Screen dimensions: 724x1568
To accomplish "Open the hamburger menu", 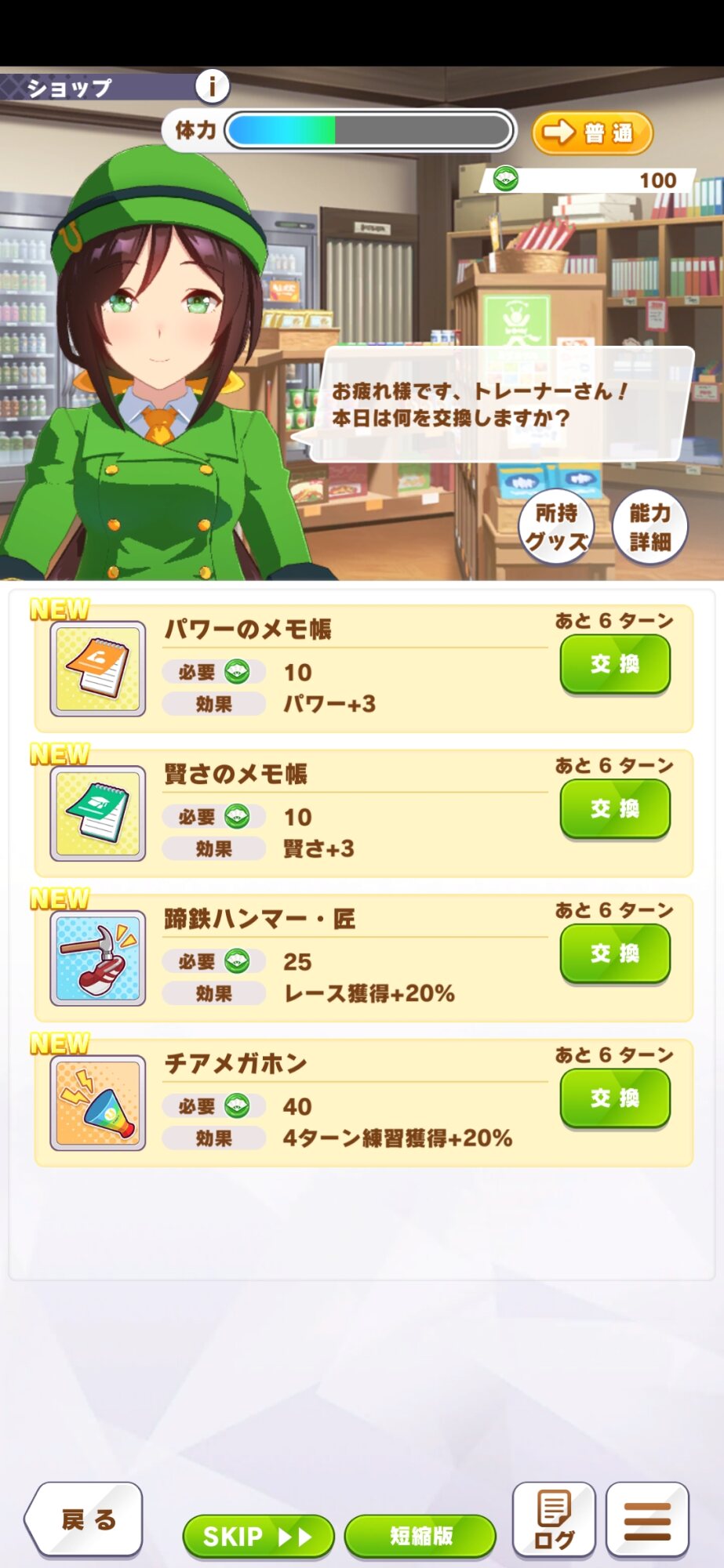I will click(647, 1521).
